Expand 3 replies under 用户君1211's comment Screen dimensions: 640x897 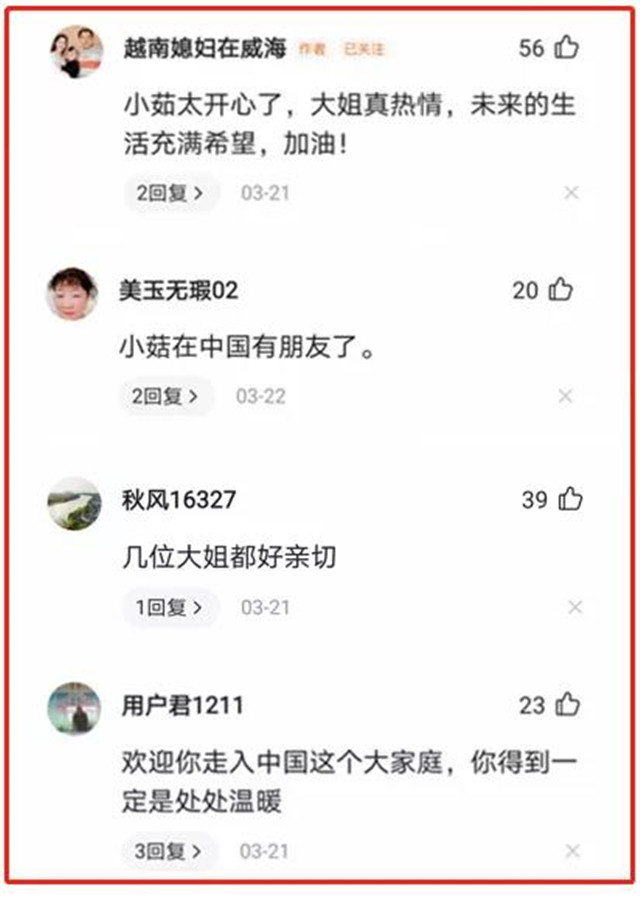[x=169, y=852]
